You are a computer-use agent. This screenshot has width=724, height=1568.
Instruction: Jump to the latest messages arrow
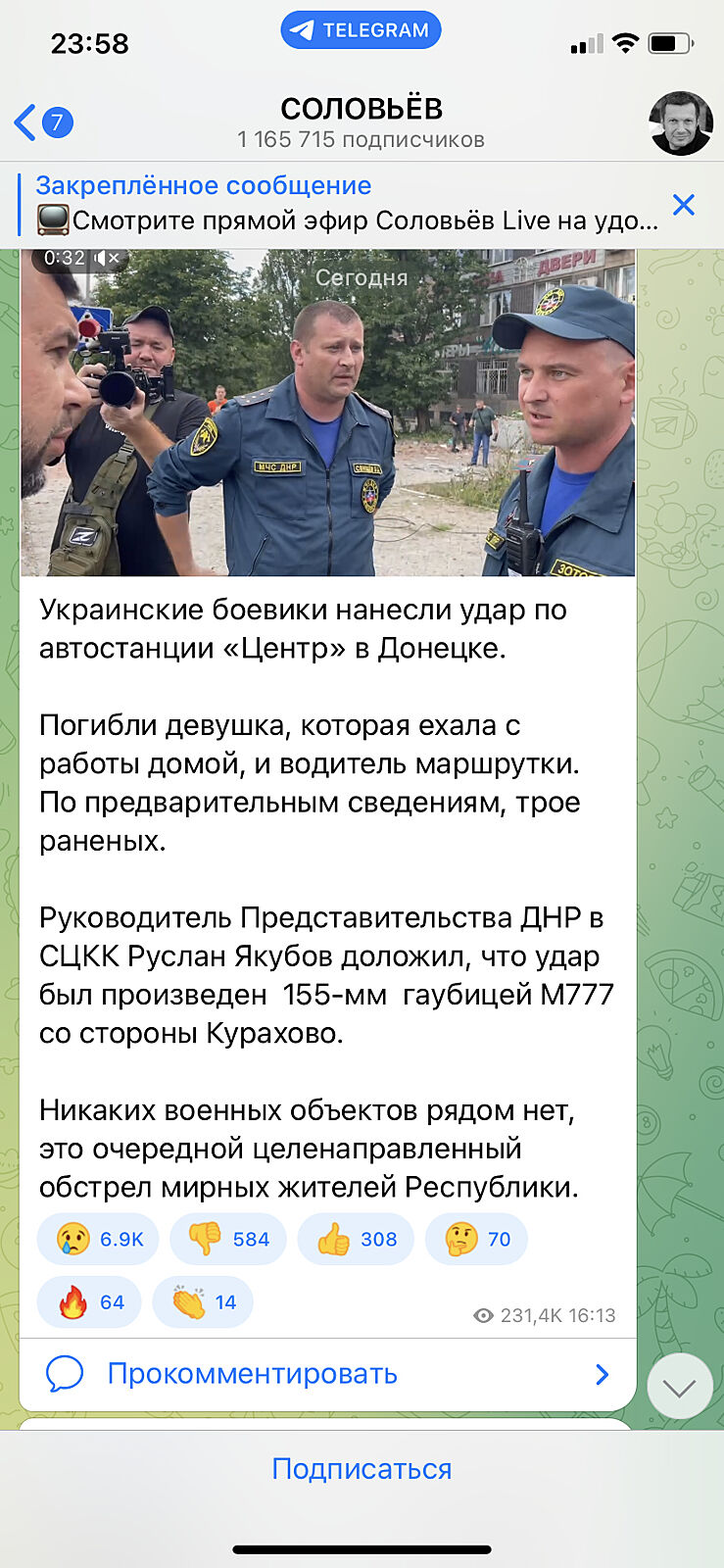click(679, 1387)
